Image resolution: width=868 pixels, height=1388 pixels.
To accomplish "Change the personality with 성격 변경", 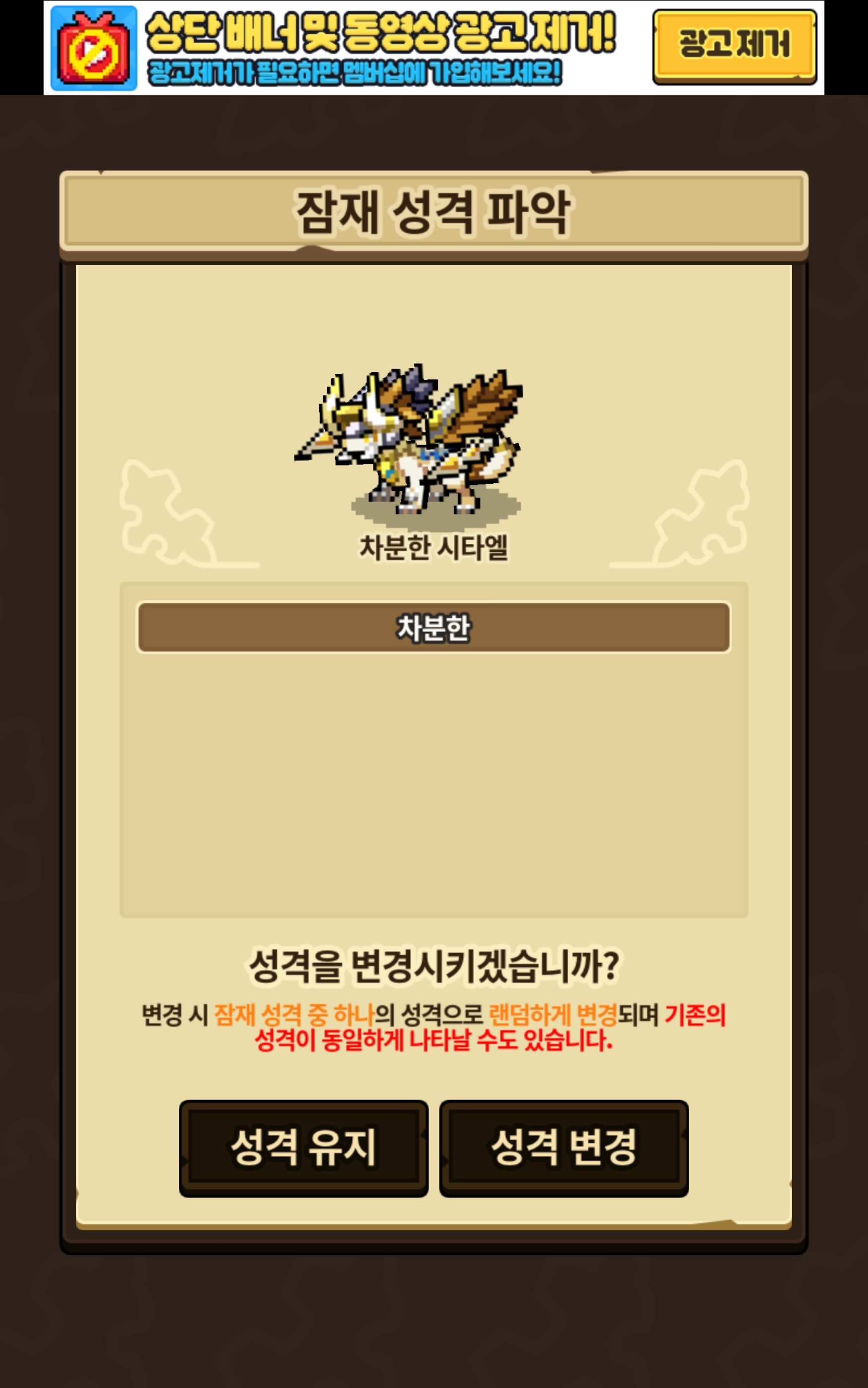I will [x=563, y=1148].
